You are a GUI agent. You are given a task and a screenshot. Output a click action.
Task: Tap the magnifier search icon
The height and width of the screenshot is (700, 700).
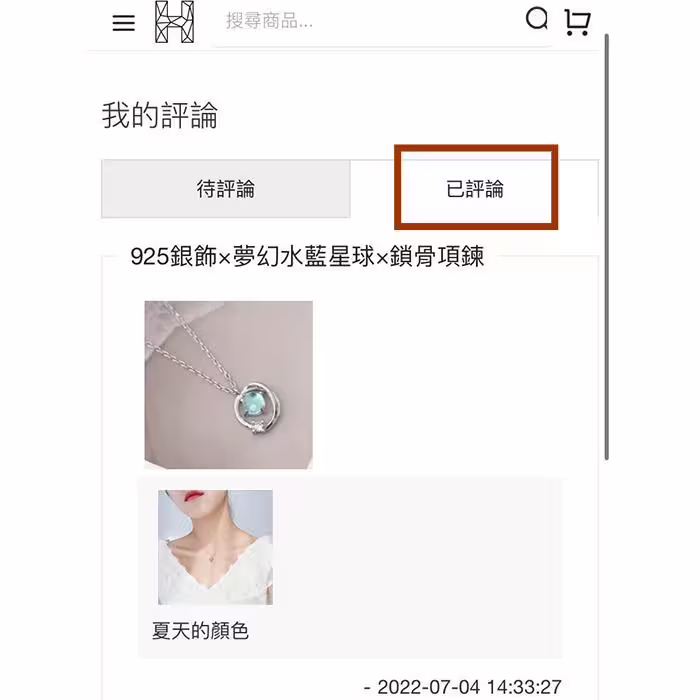(x=537, y=20)
